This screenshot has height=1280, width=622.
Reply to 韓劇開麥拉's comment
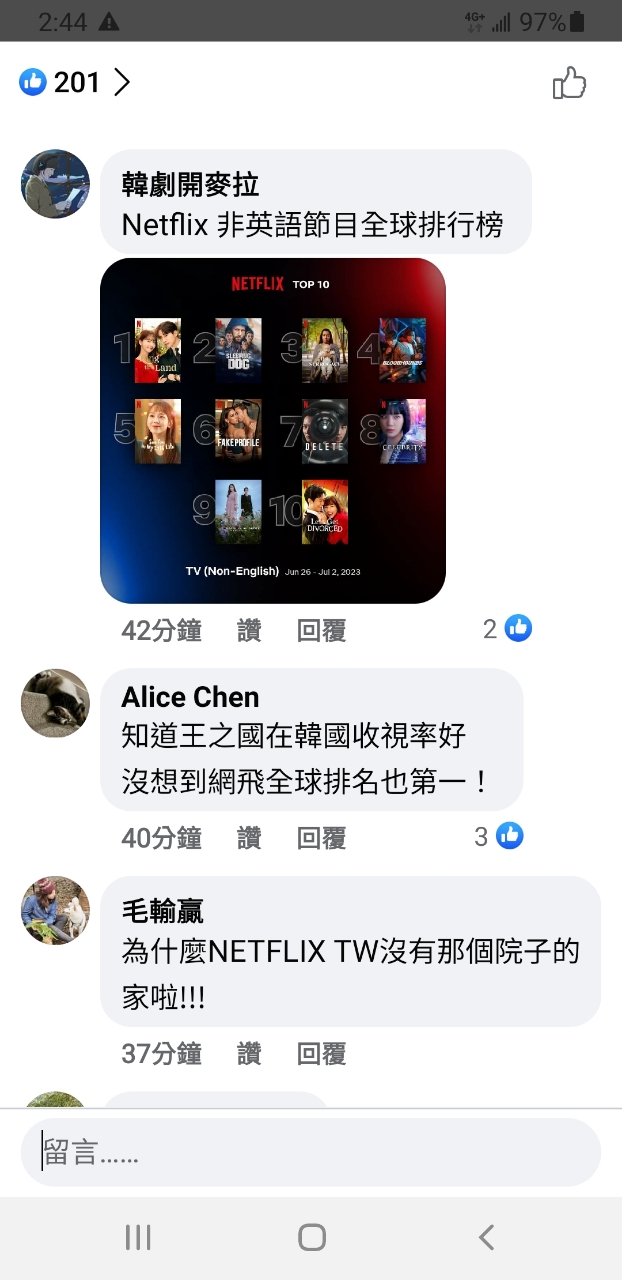321,630
